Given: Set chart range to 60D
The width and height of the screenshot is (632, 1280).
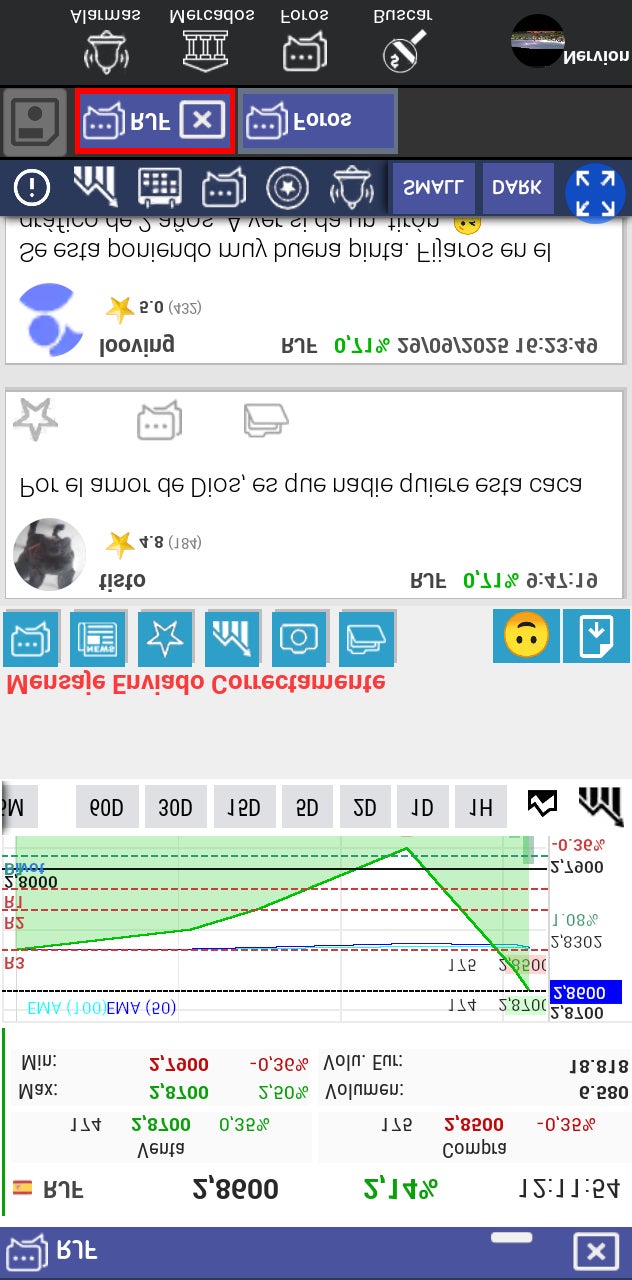Looking at the screenshot, I should [x=107, y=808].
